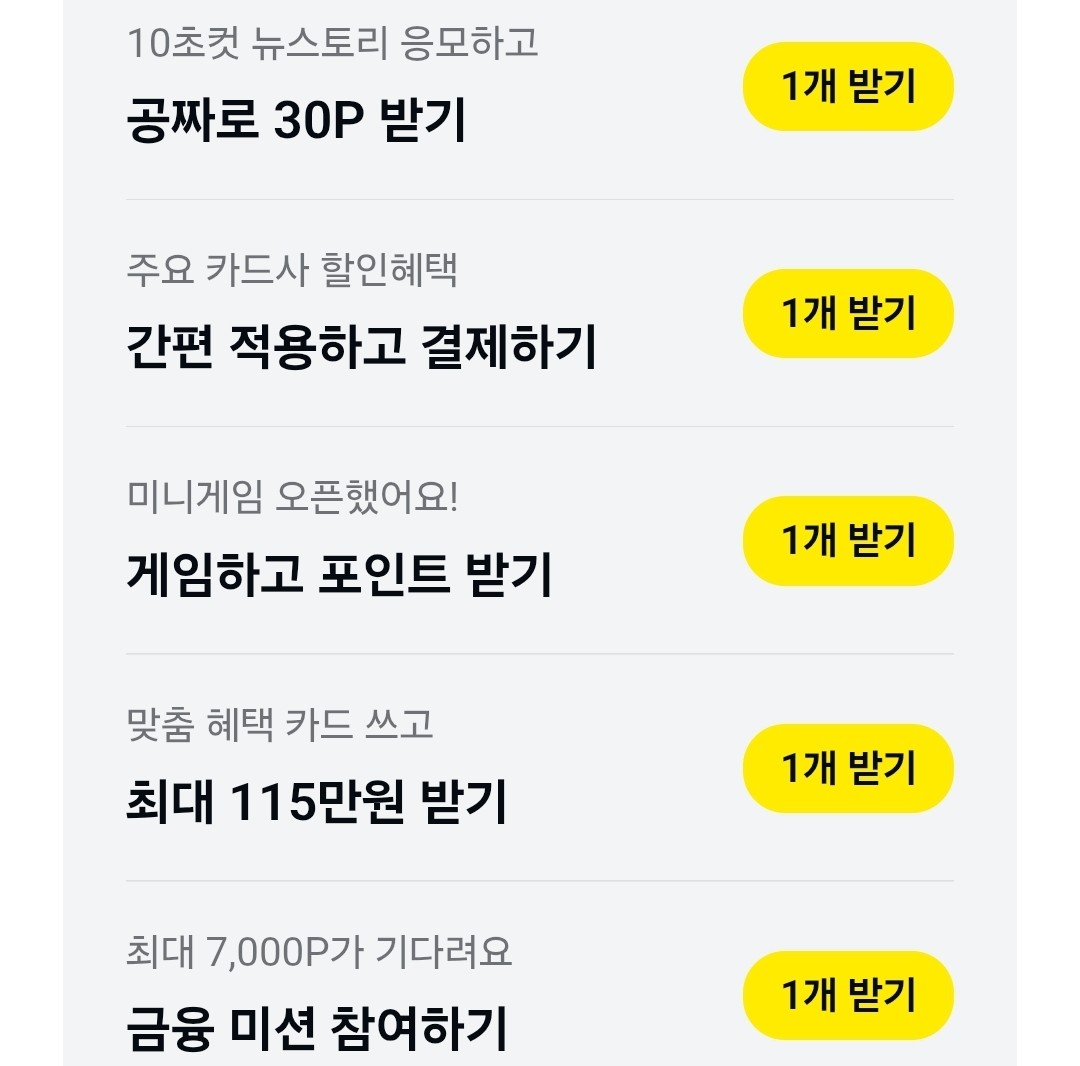
Task: Hit 1개 받기 for 금융 미션 참여하기
Action: 847,995
